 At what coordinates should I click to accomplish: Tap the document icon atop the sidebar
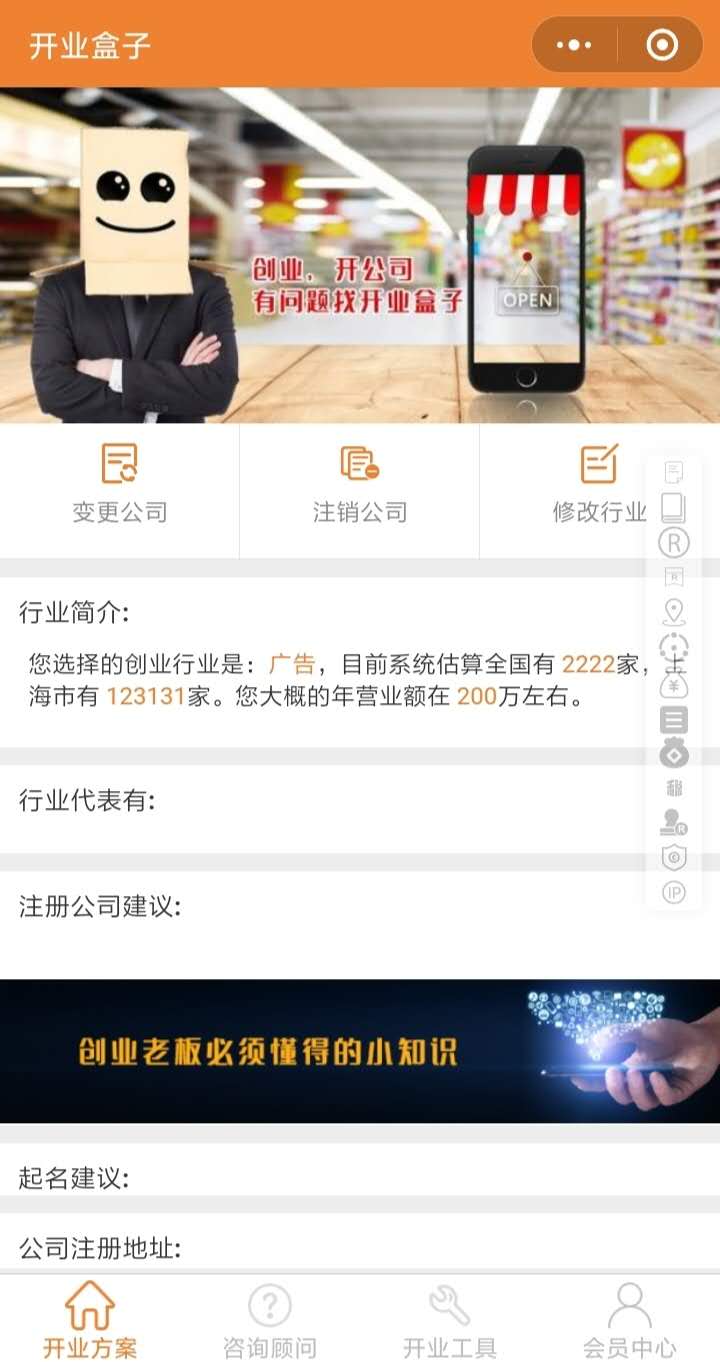pos(674,473)
